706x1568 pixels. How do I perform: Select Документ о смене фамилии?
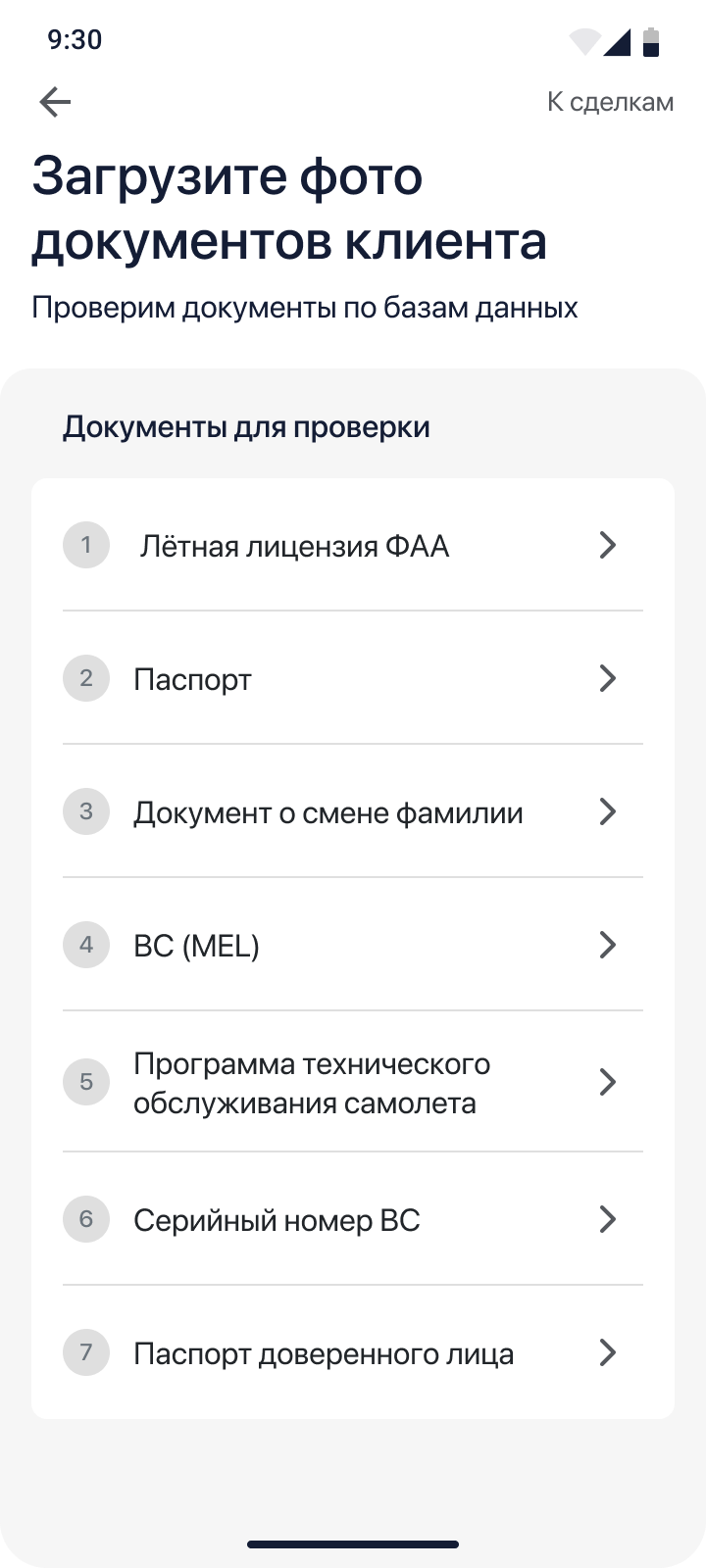353,811
